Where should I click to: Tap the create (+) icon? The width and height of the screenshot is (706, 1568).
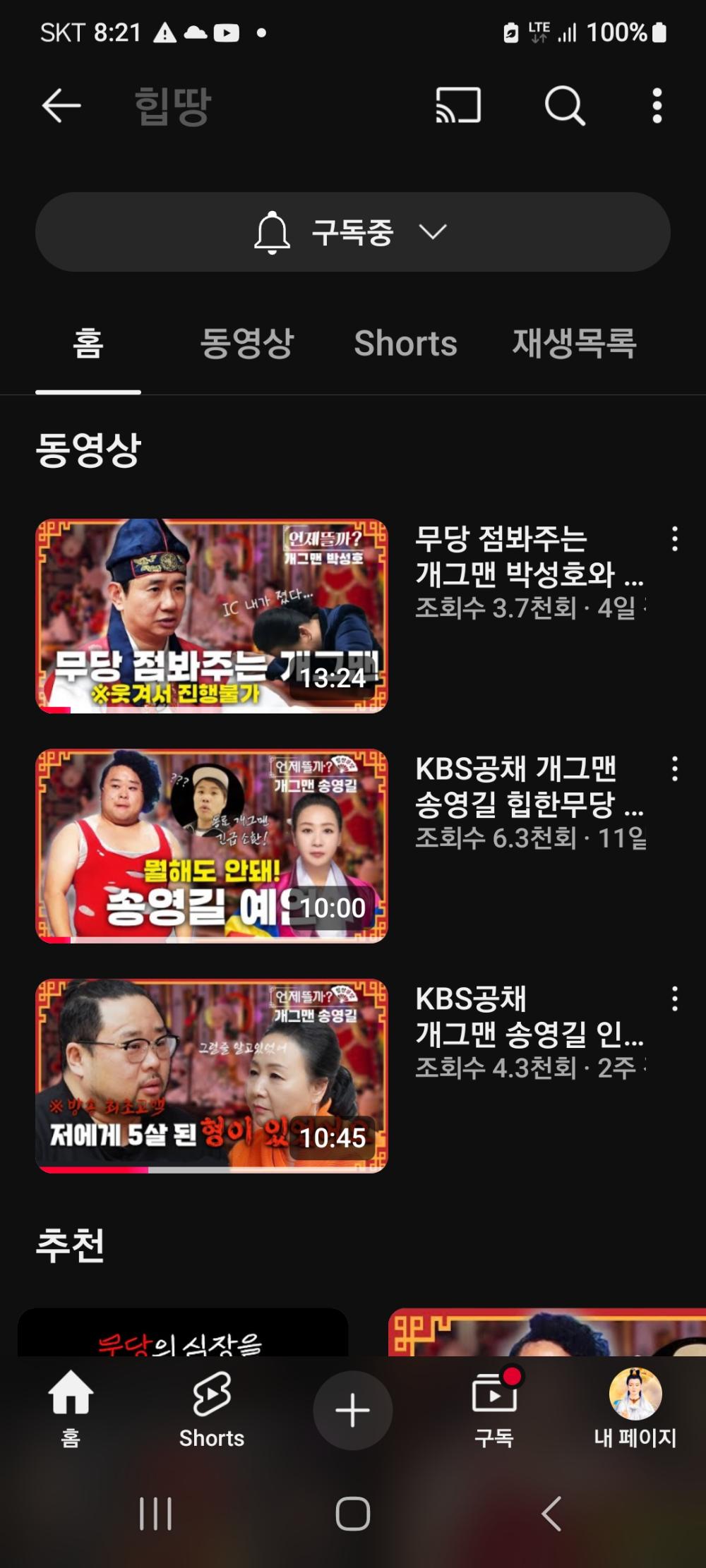352,1409
